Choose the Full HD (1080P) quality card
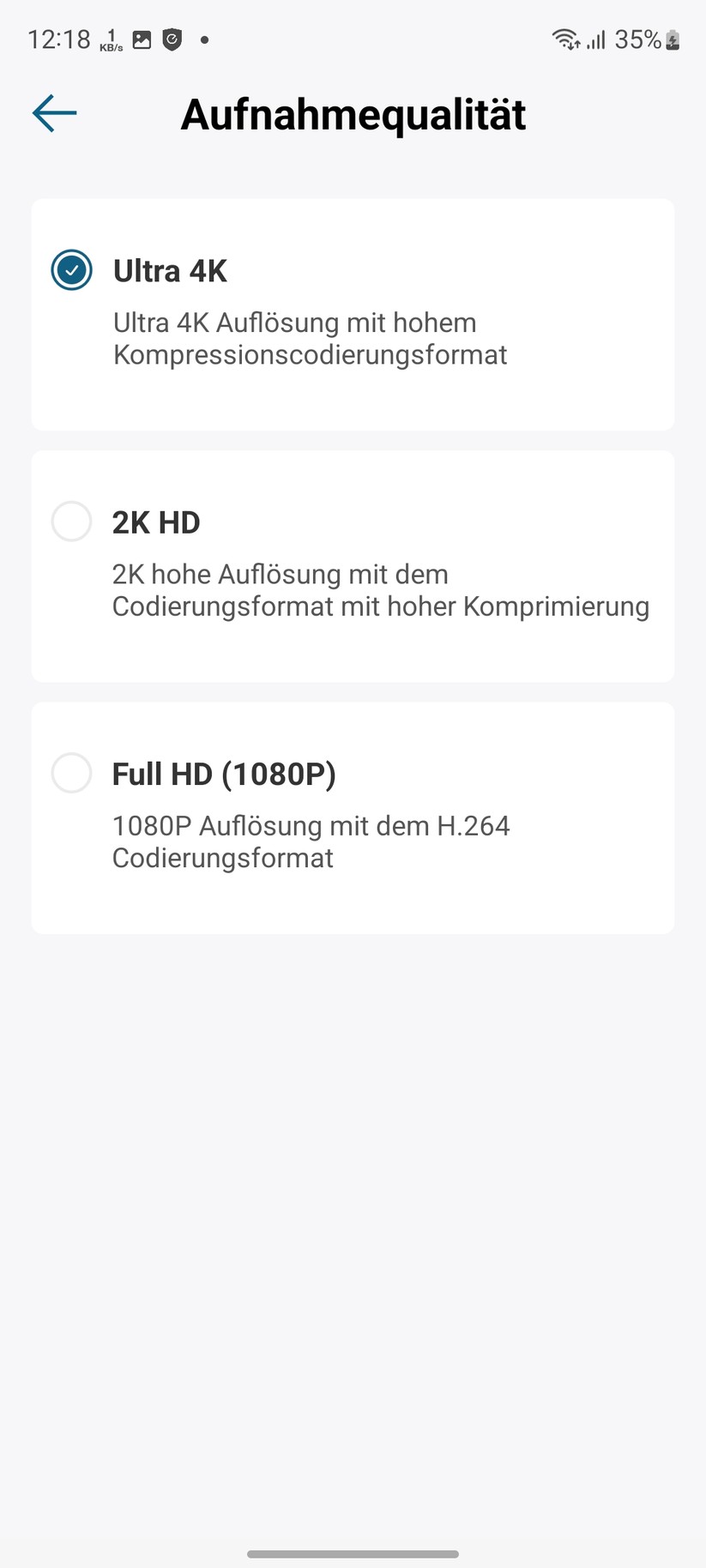706x1568 pixels. 353,817
